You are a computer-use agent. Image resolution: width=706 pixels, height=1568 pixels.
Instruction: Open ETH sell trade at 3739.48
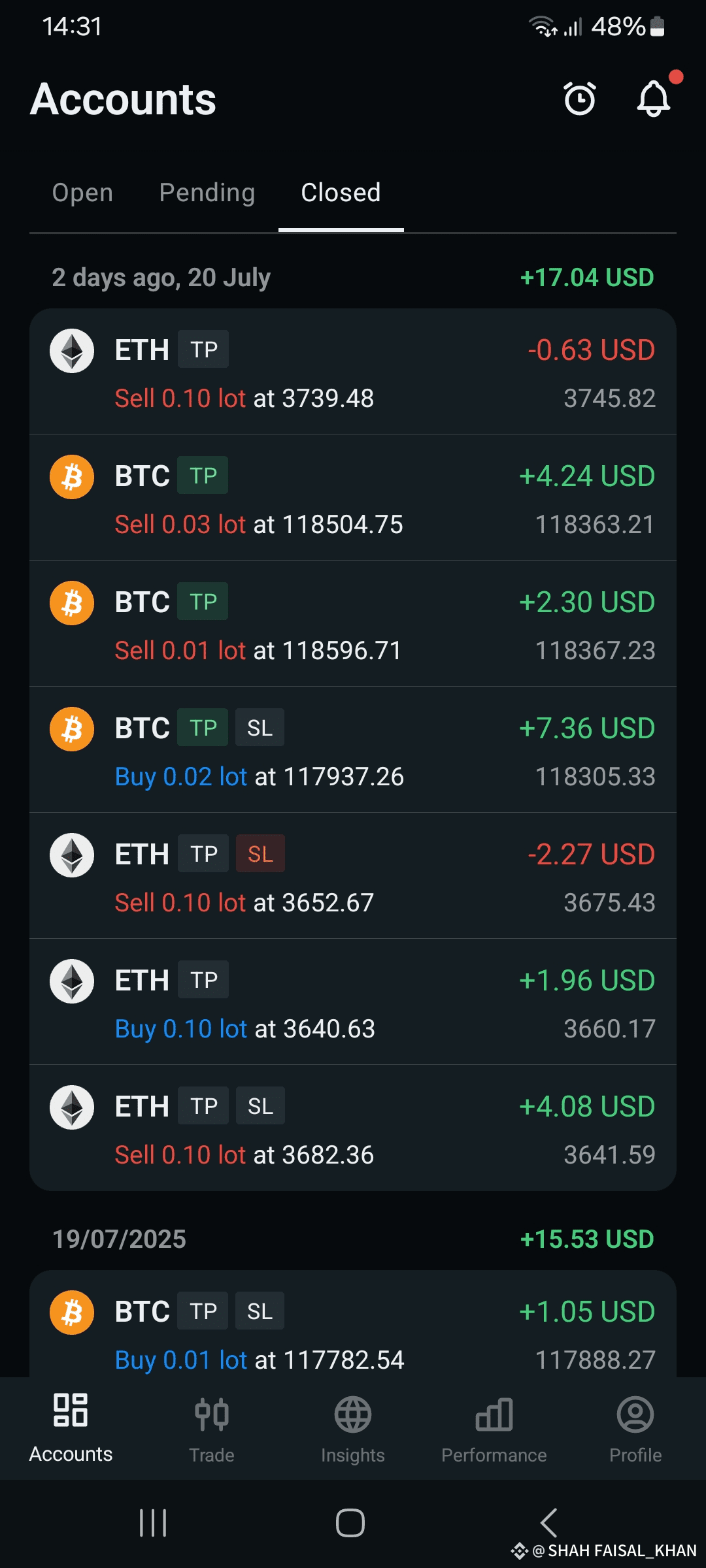point(353,373)
